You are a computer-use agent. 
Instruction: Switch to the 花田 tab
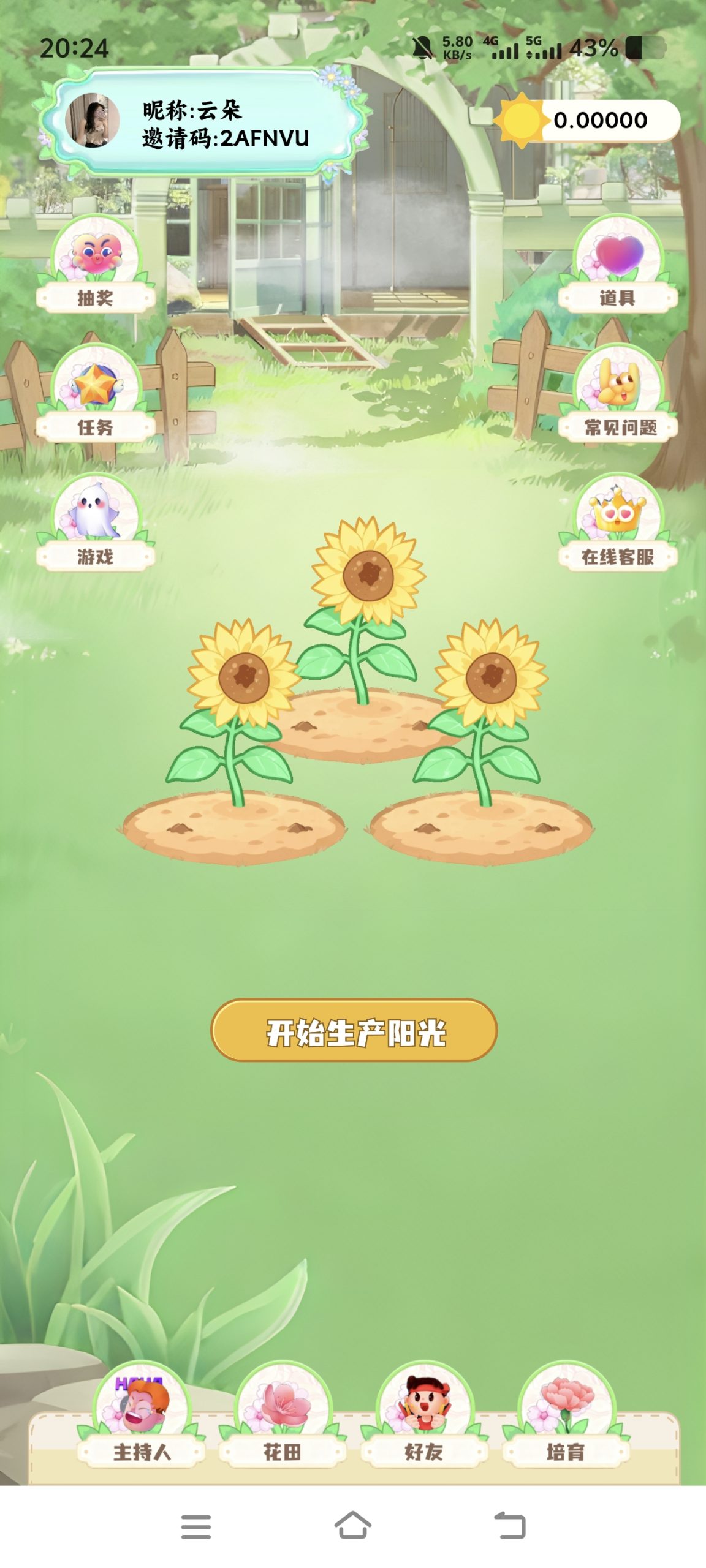click(283, 1422)
